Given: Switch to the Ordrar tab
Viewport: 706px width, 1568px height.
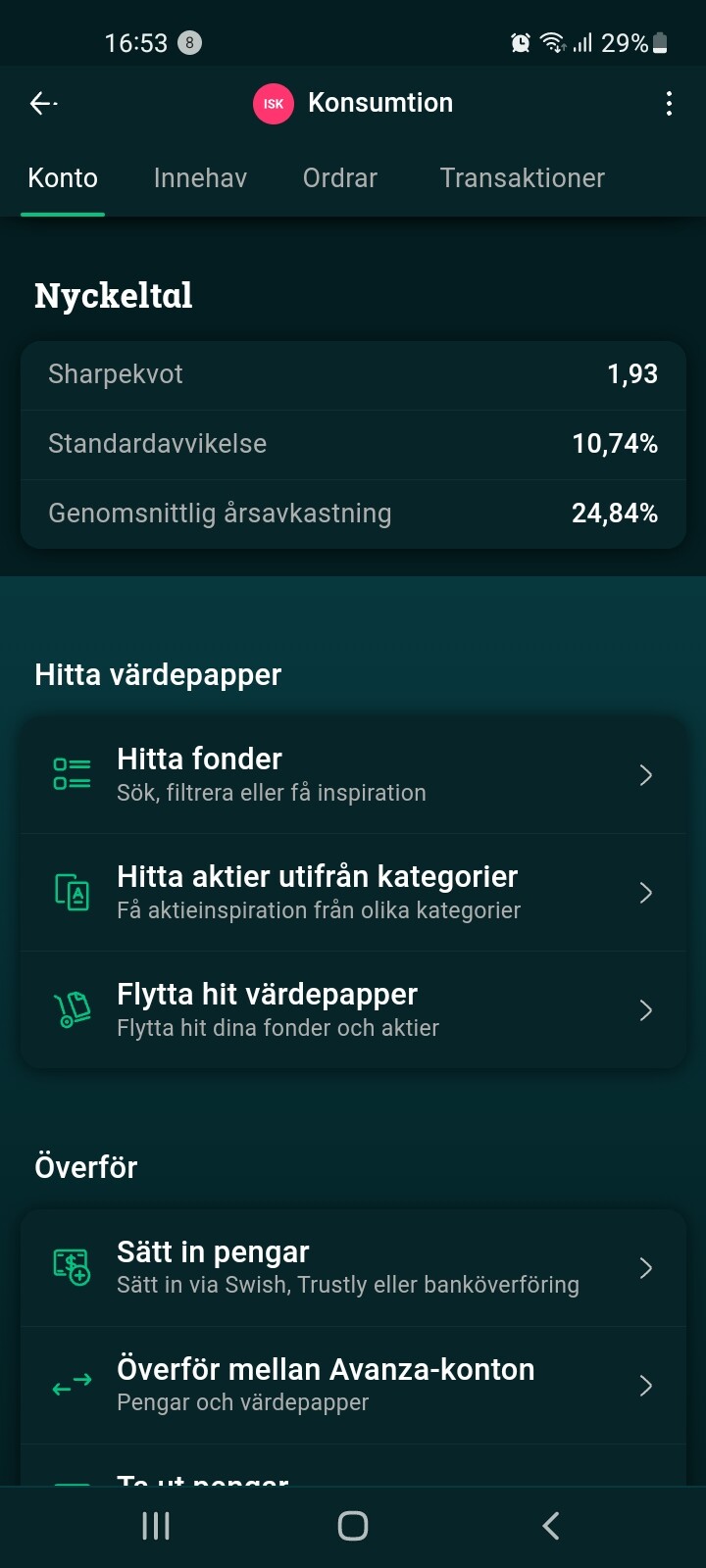Looking at the screenshot, I should 340,178.
